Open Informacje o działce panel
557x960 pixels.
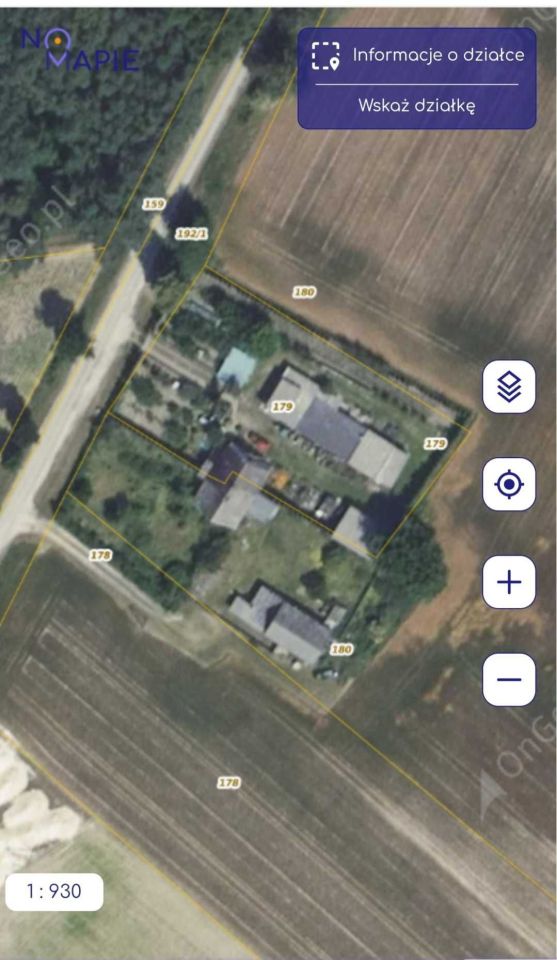click(x=417, y=56)
